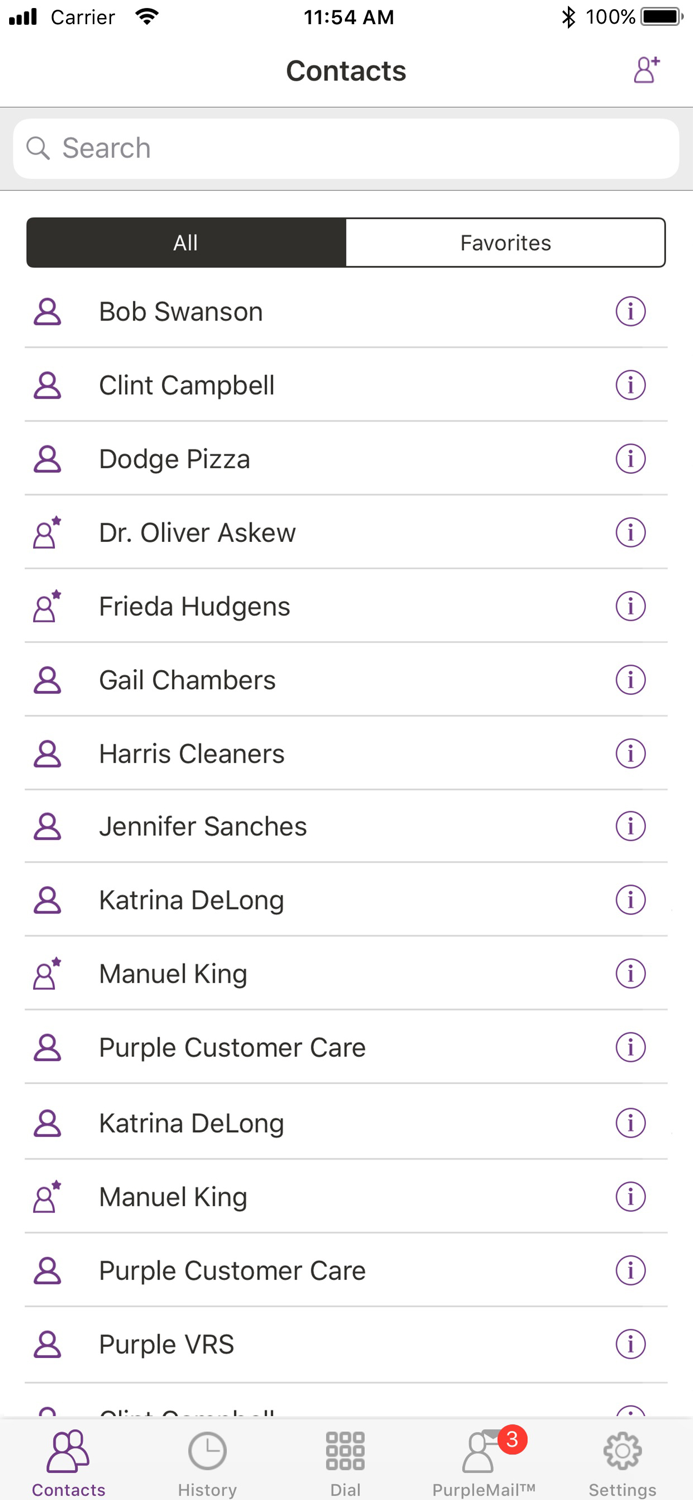The height and width of the screenshot is (1500, 693).
Task: Switch to the Favorites segment
Action: click(x=505, y=243)
